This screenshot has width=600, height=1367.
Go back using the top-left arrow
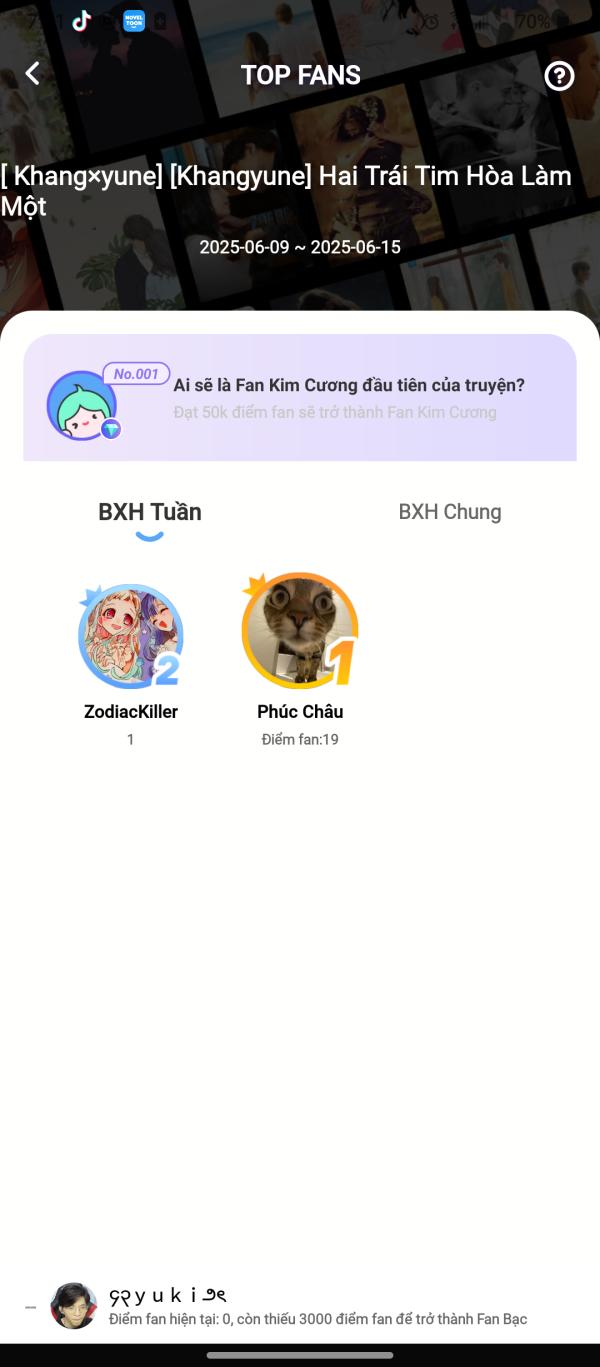pos(33,74)
